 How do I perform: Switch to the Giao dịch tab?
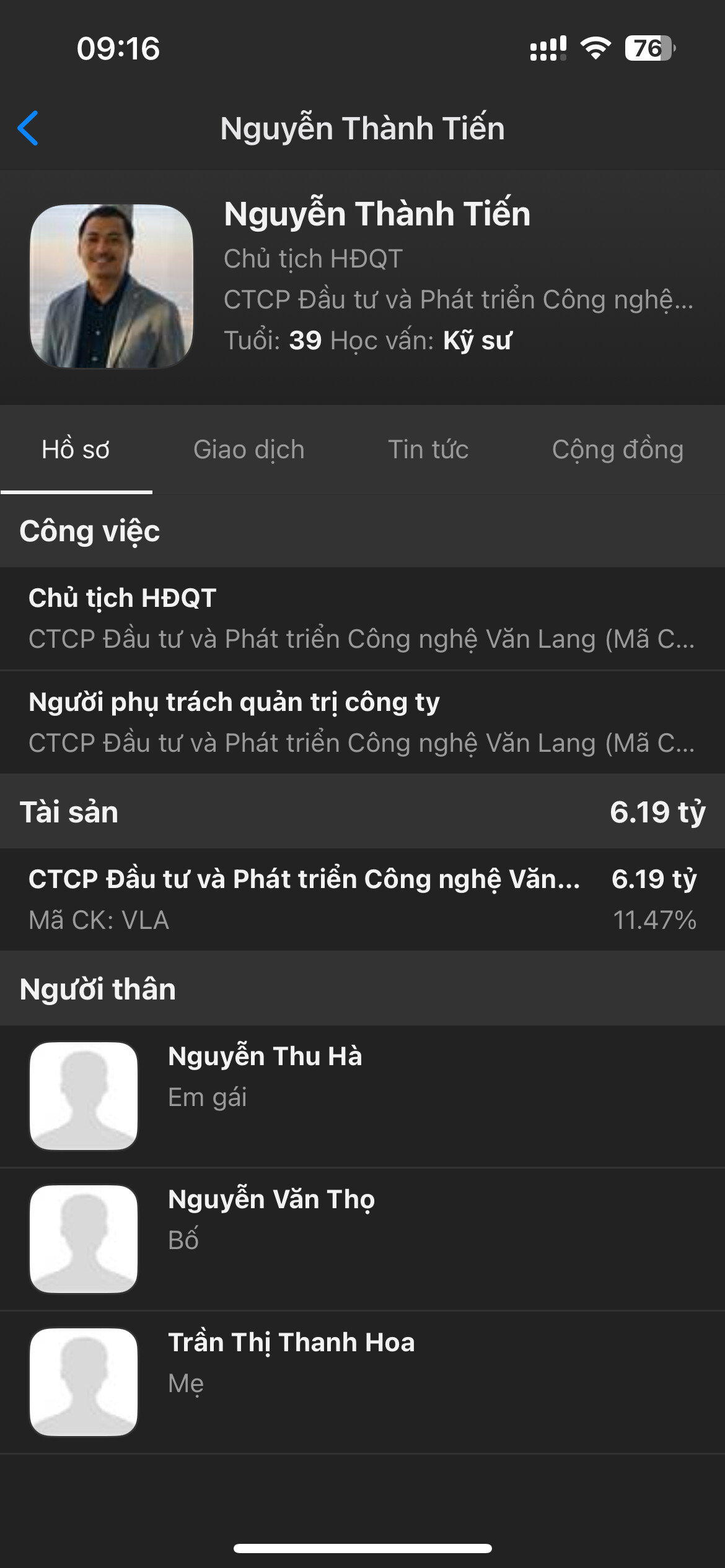coord(248,450)
